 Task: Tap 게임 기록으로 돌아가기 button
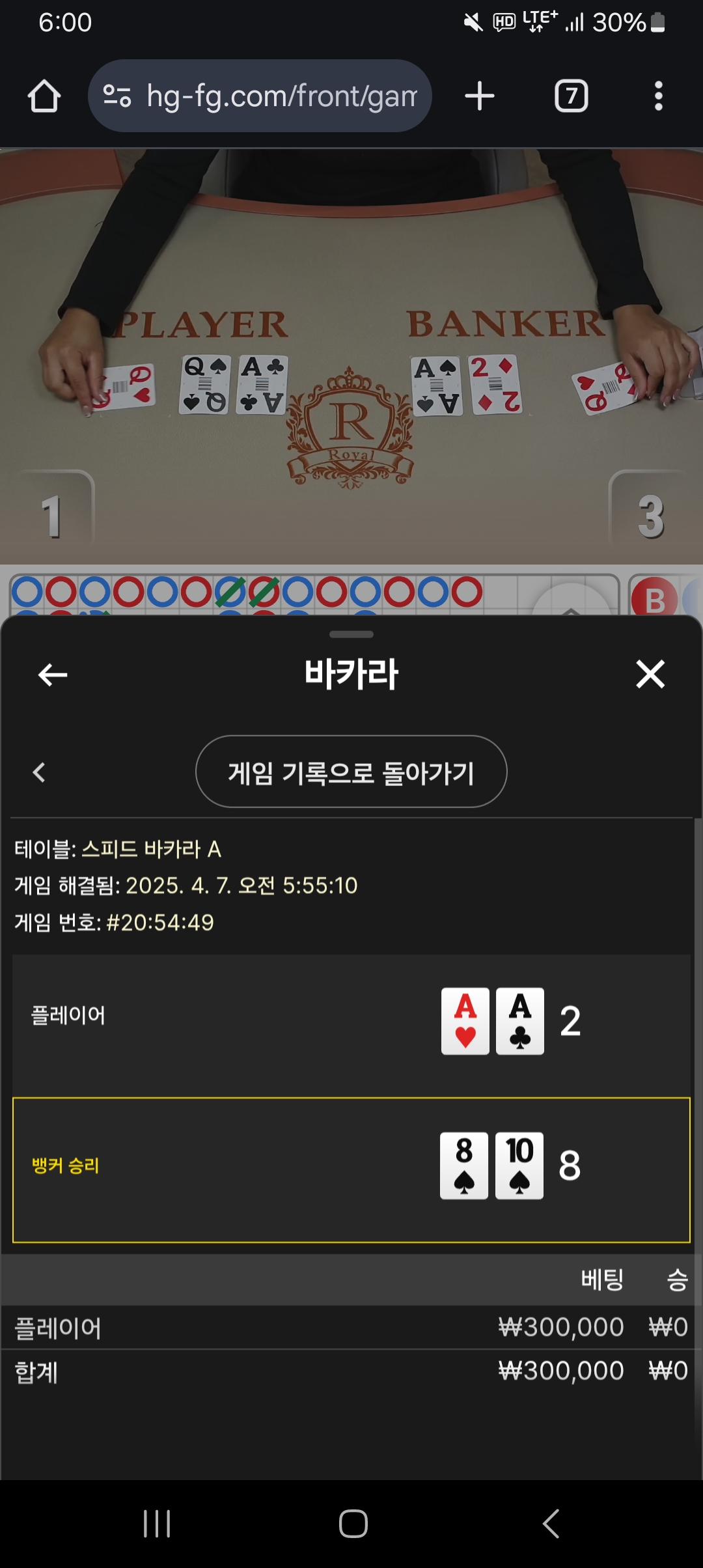click(351, 772)
